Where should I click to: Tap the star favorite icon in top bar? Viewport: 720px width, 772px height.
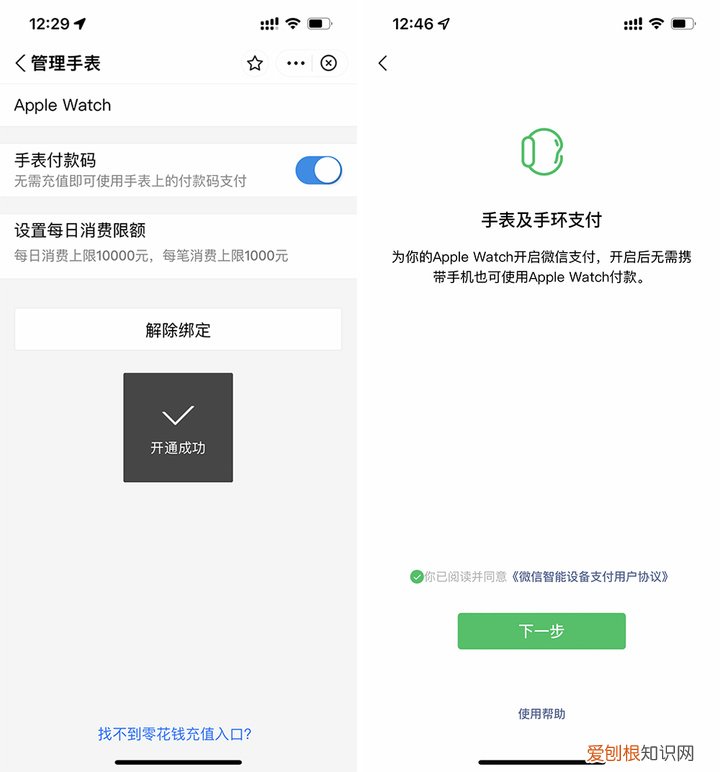coord(254,62)
